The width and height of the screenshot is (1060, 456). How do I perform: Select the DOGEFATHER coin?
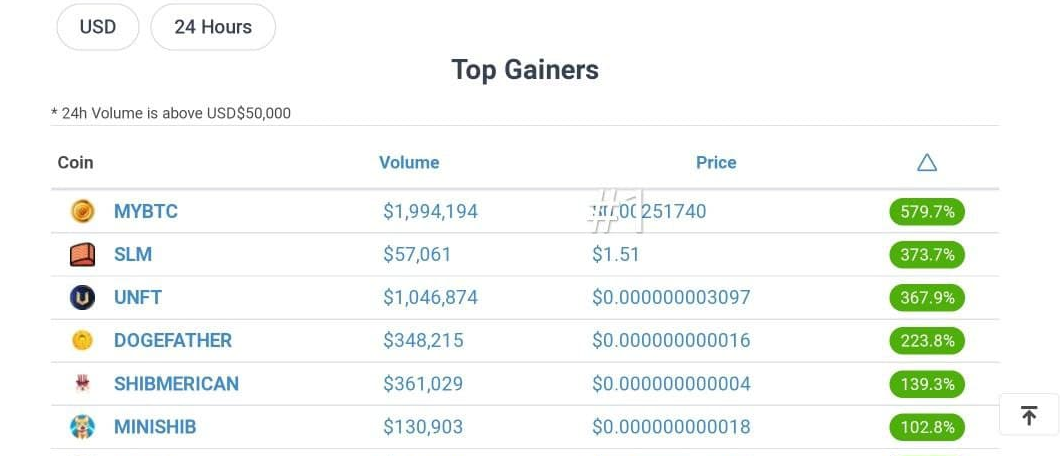(173, 340)
